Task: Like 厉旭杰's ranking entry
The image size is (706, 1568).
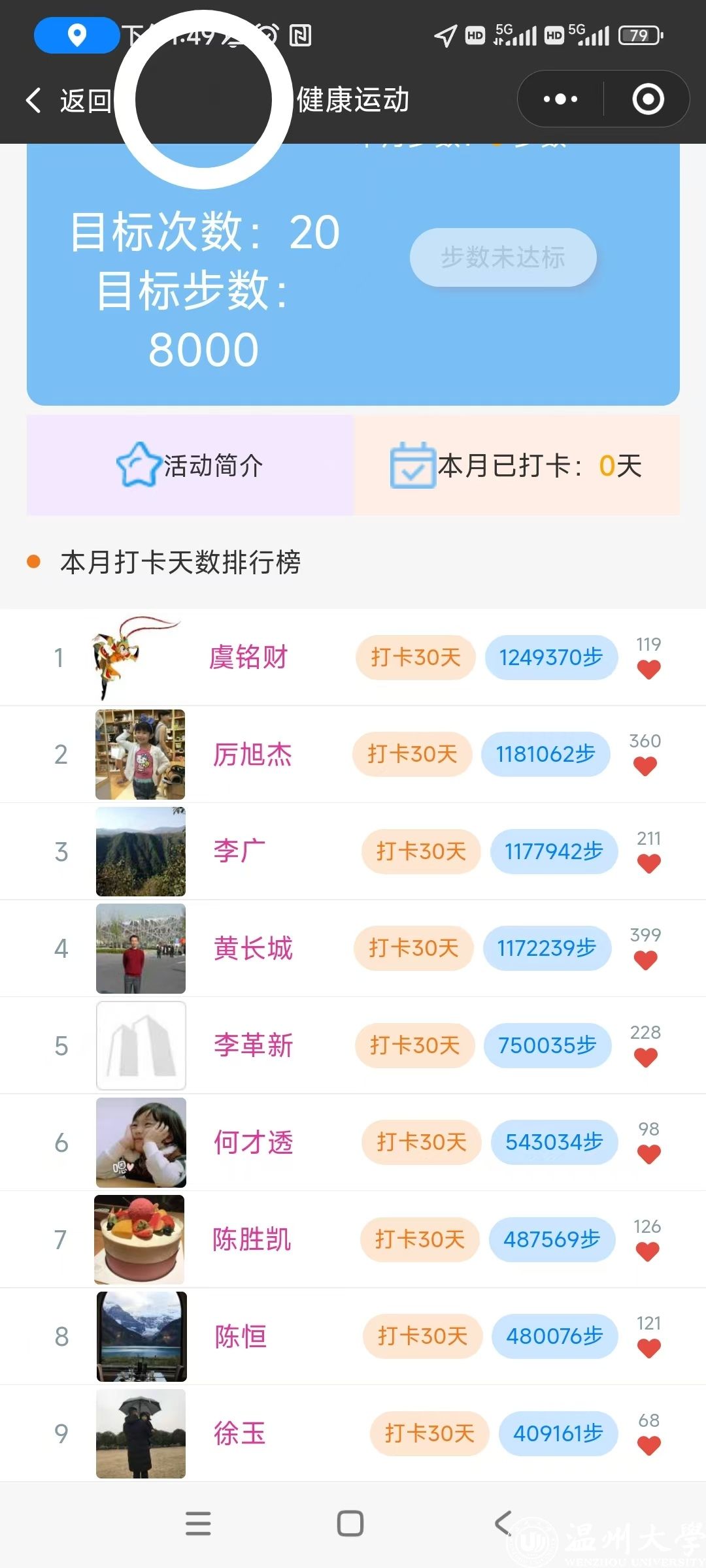Action: coord(645,766)
